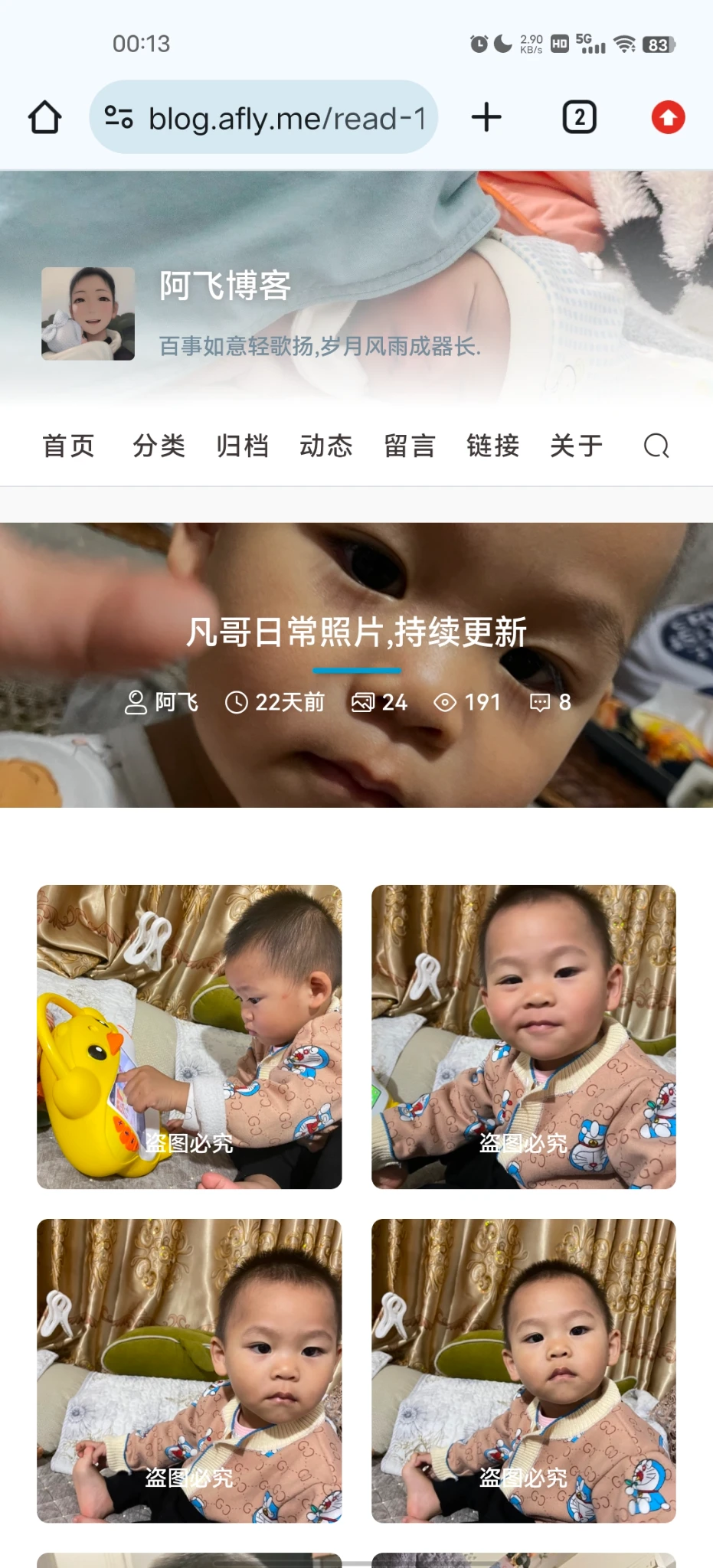Visit the 链接 links page

493,446
